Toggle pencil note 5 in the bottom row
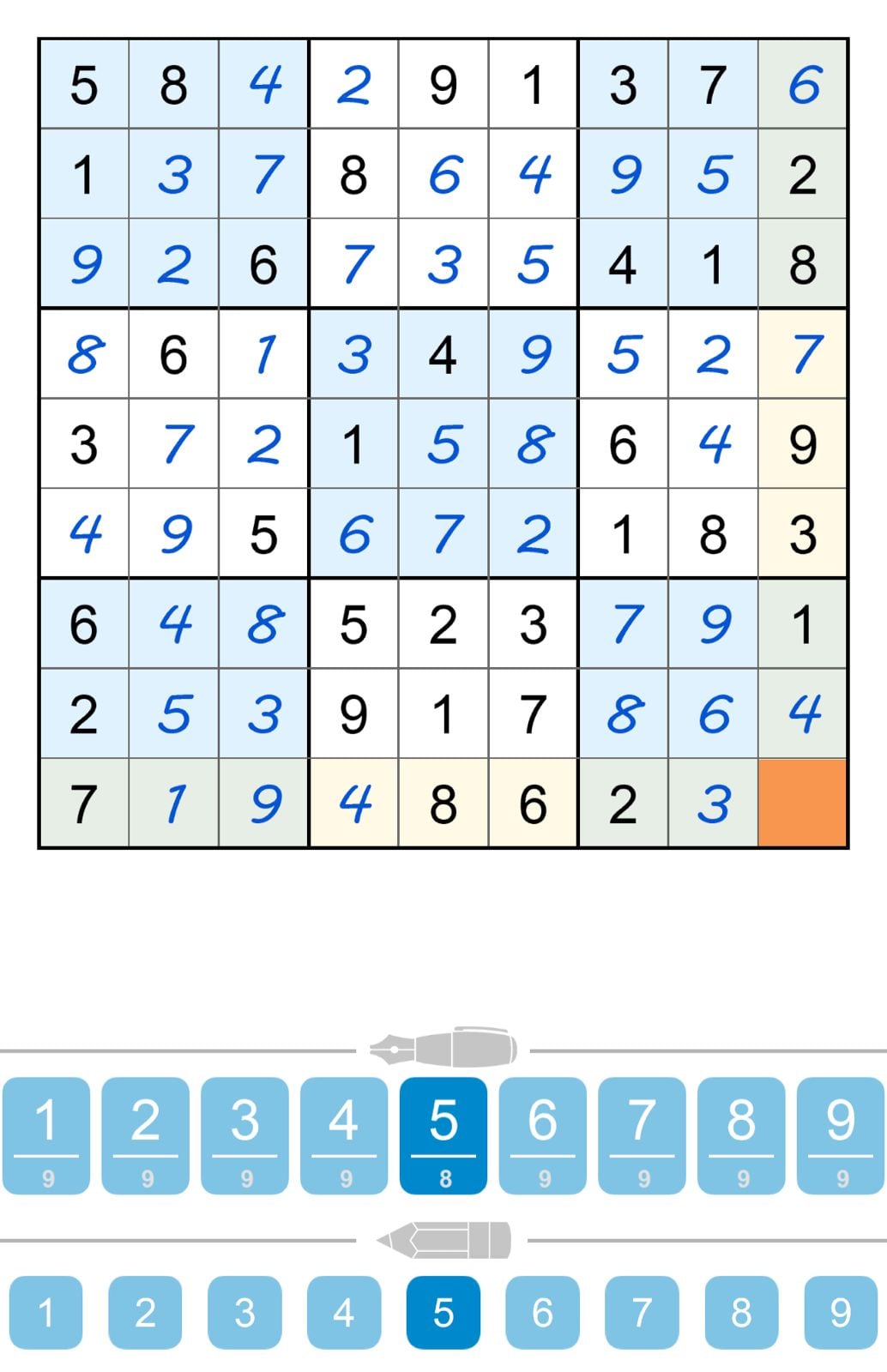Image resolution: width=887 pixels, height=1372 pixels. tap(443, 1312)
